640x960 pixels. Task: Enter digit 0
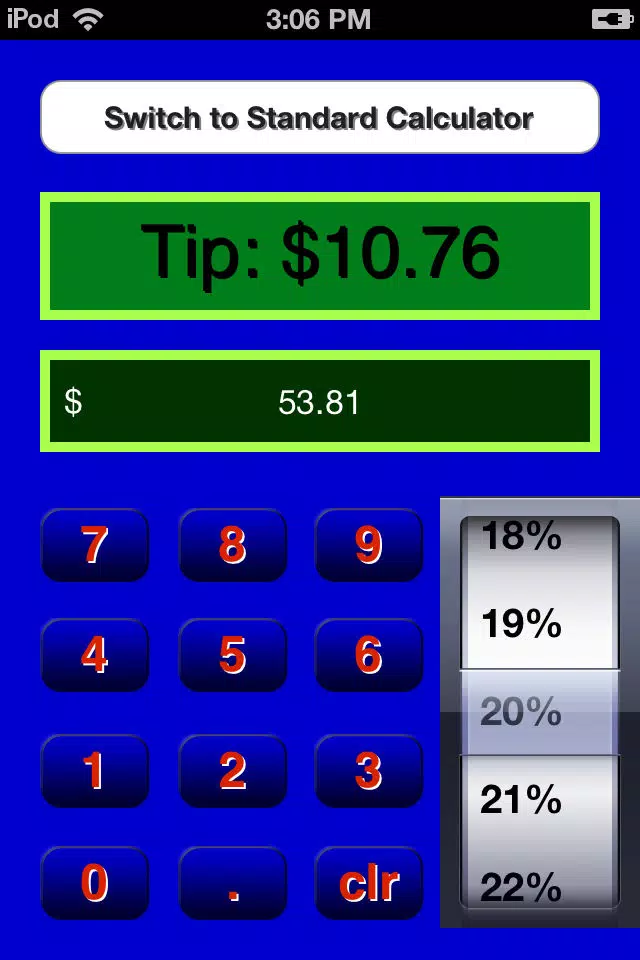[x=95, y=883]
